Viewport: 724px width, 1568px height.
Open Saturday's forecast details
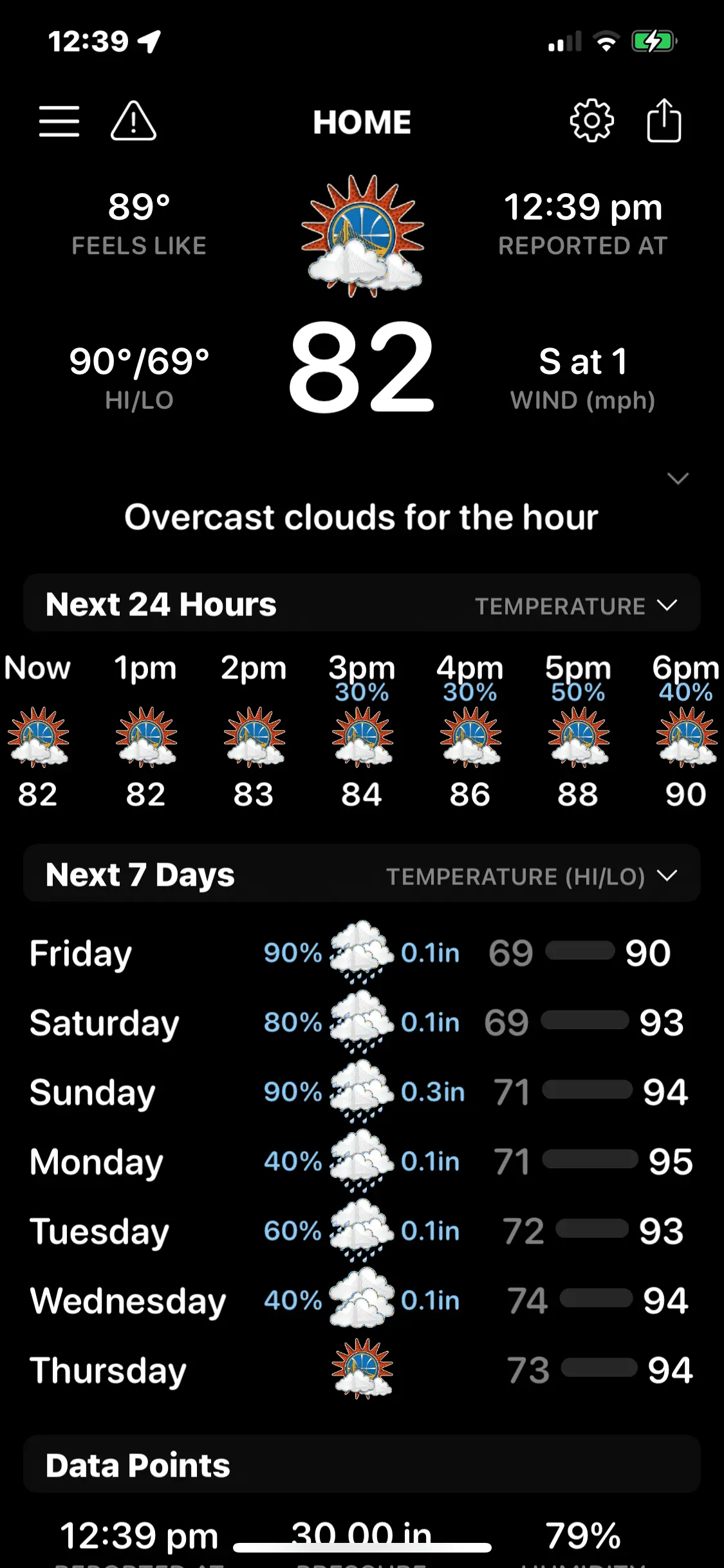click(x=362, y=1022)
